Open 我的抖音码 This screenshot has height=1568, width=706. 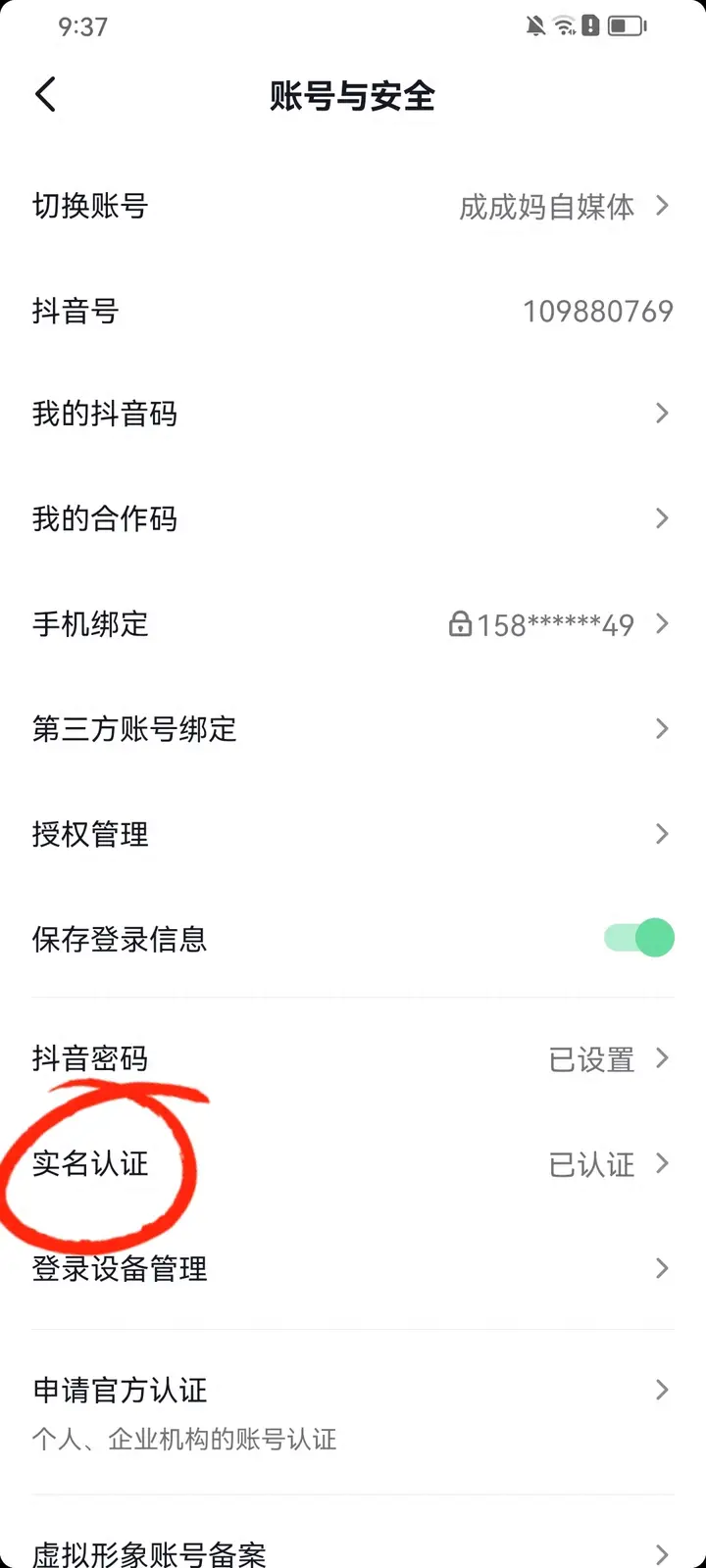(353, 414)
